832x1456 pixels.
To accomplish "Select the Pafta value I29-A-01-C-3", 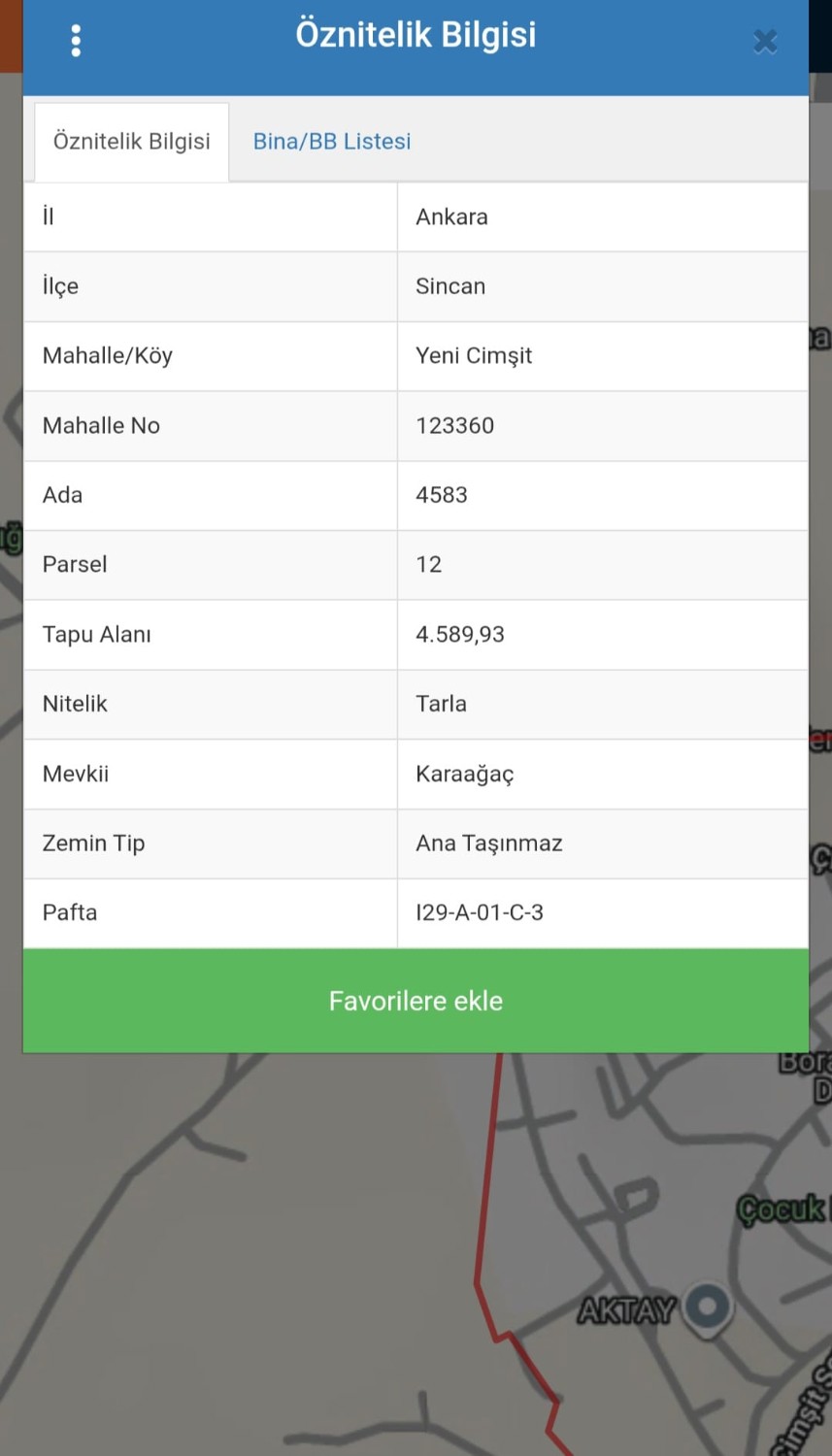I will [x=480, y=912].
